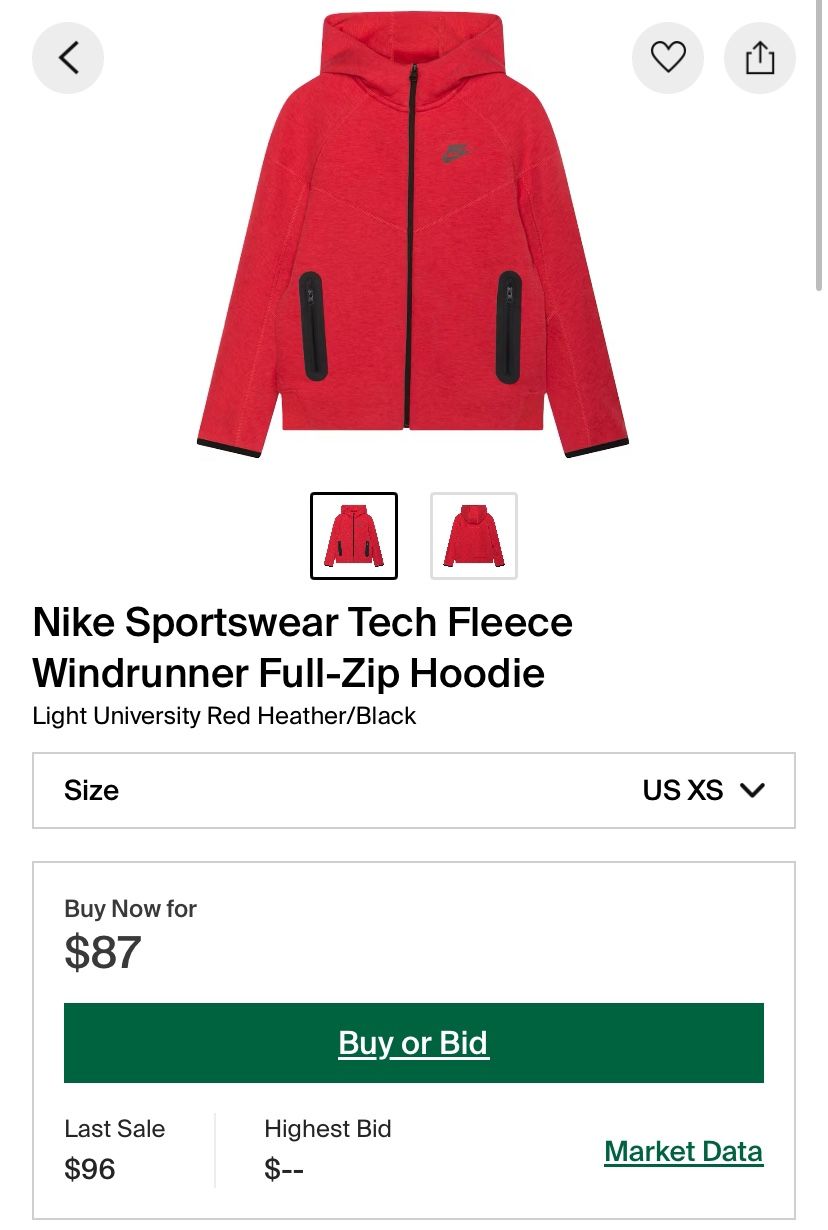
Task: Open the Size dropdown showing US XS
Action: click(414, 790)
